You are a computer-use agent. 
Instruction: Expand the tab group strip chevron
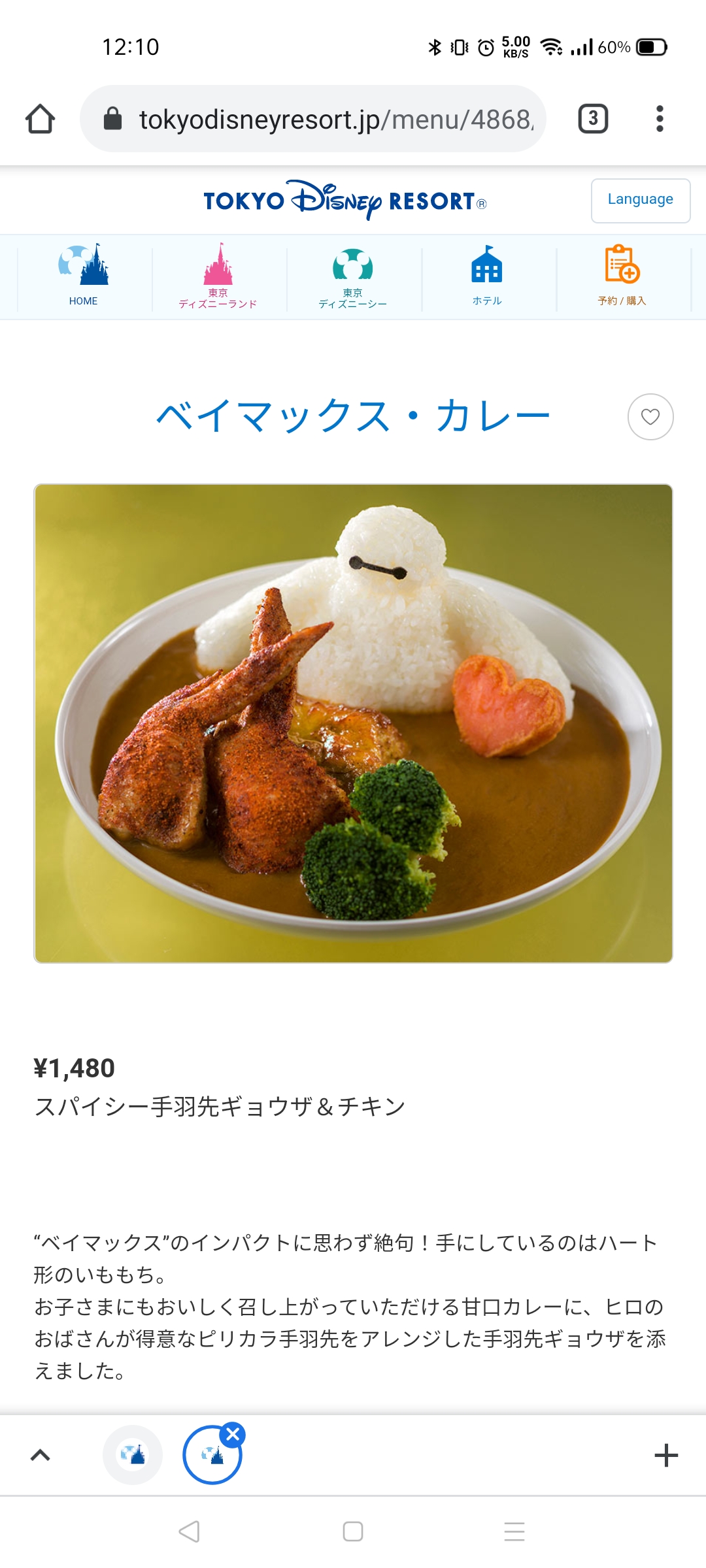41,1455
